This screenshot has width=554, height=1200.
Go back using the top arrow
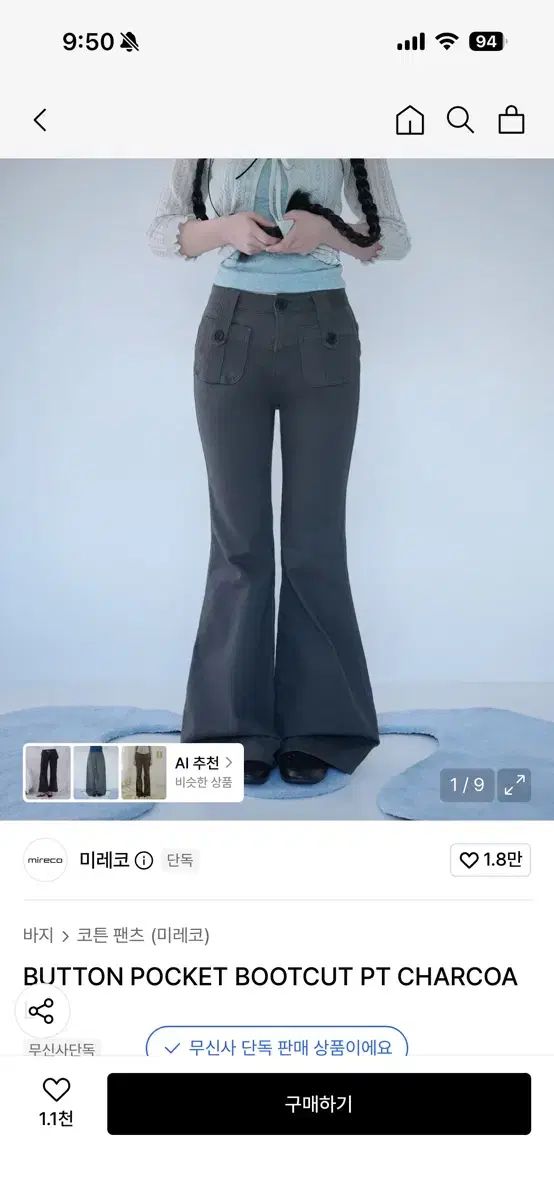(x=40, y=121)
